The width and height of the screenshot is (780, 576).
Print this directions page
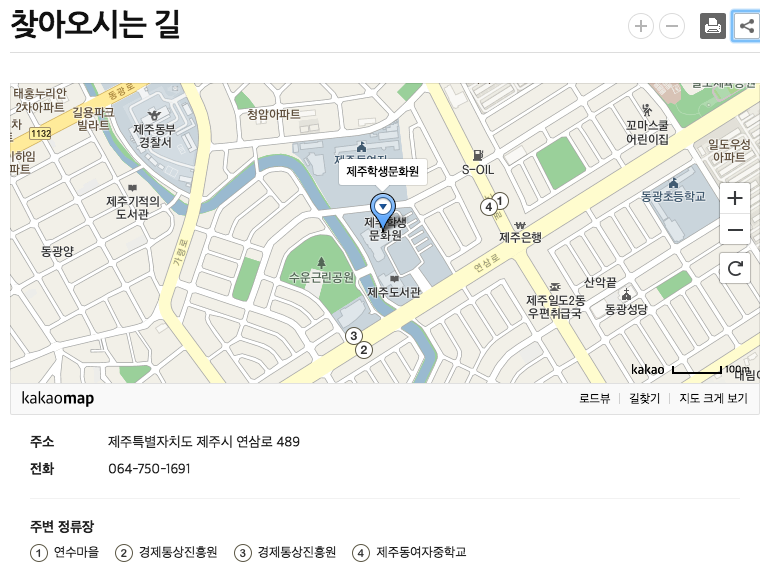pos(712,26)
